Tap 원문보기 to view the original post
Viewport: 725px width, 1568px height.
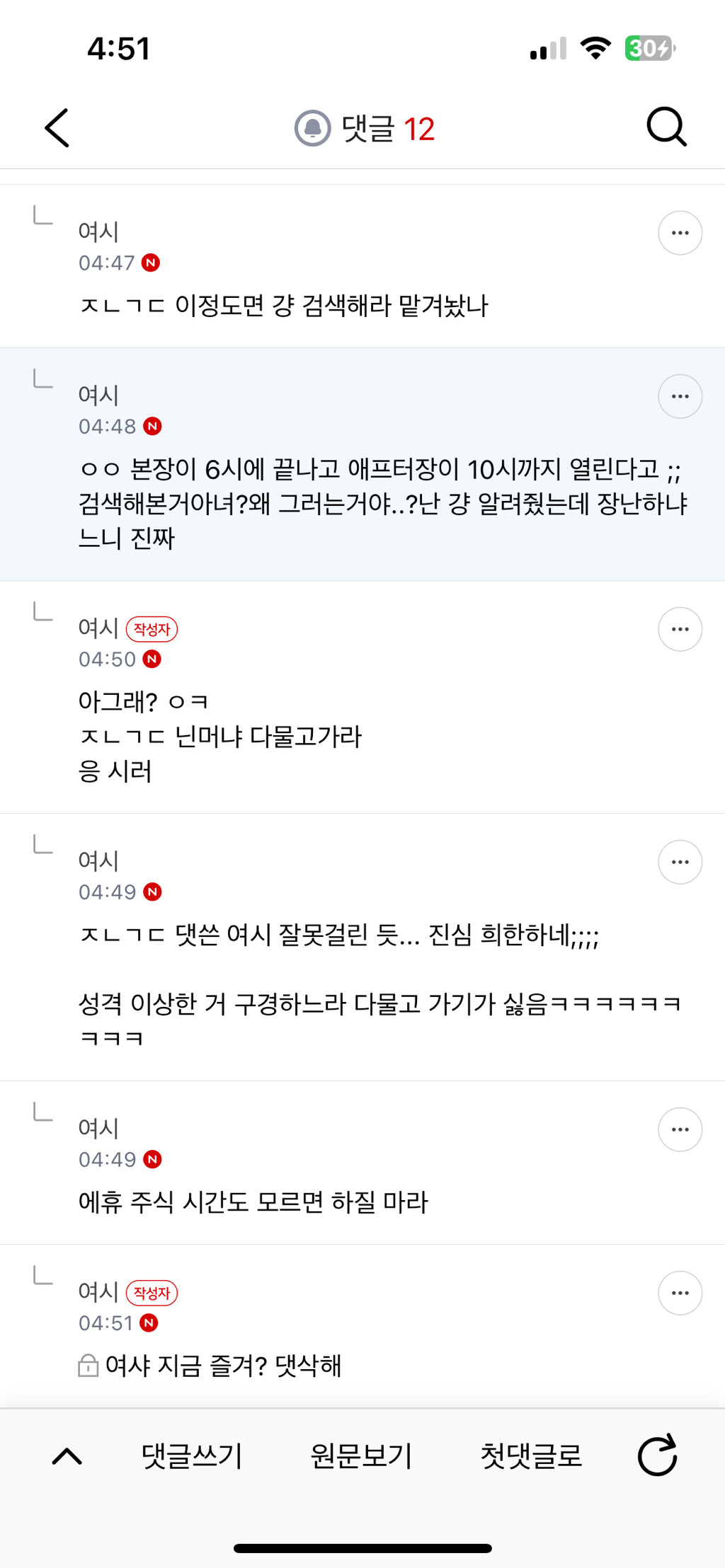pos(362,1457)
